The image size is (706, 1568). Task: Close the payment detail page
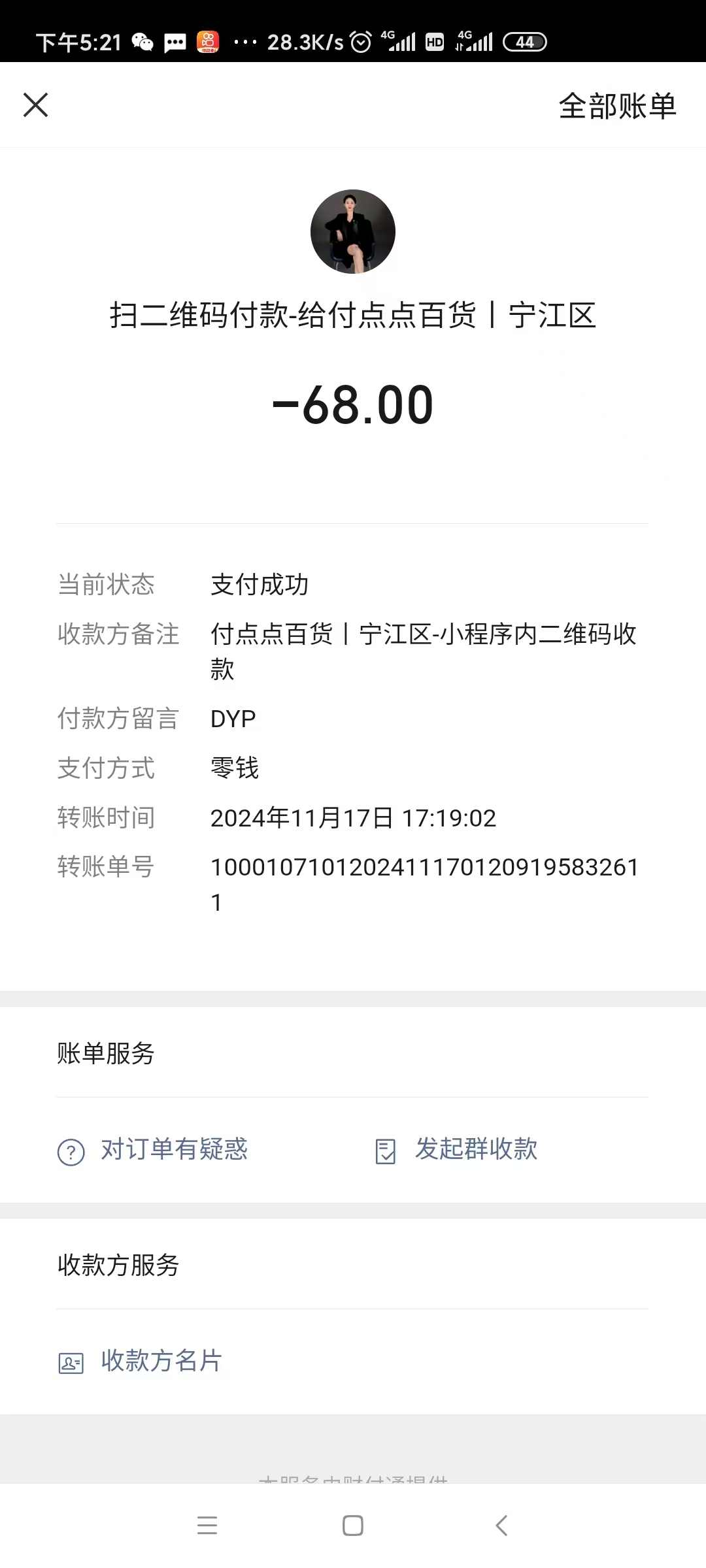(35, 105)
